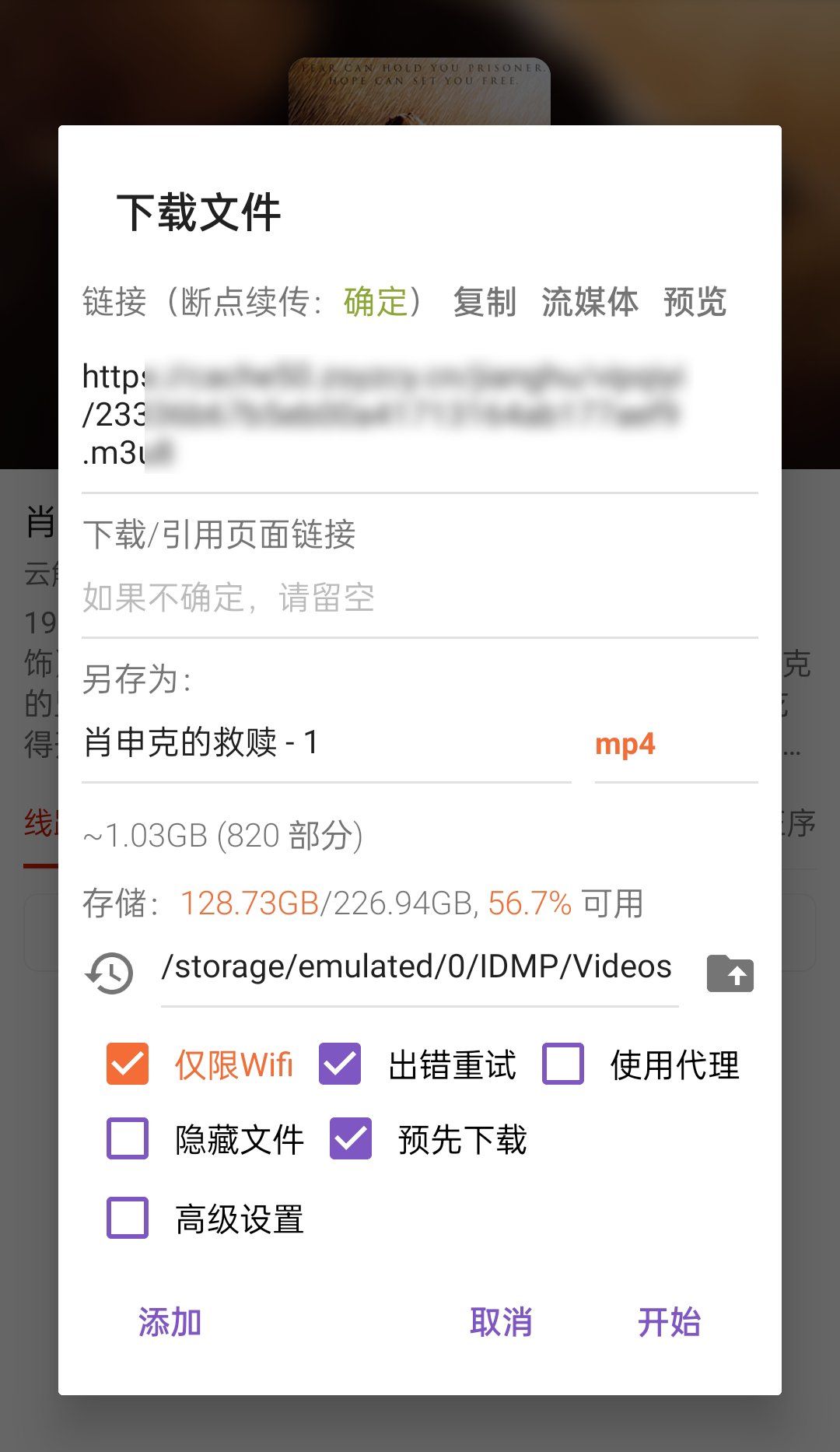Enable the 高级设置 checkbox
The height and width of the screenshot is (1452, 840).
point(128,1218)
